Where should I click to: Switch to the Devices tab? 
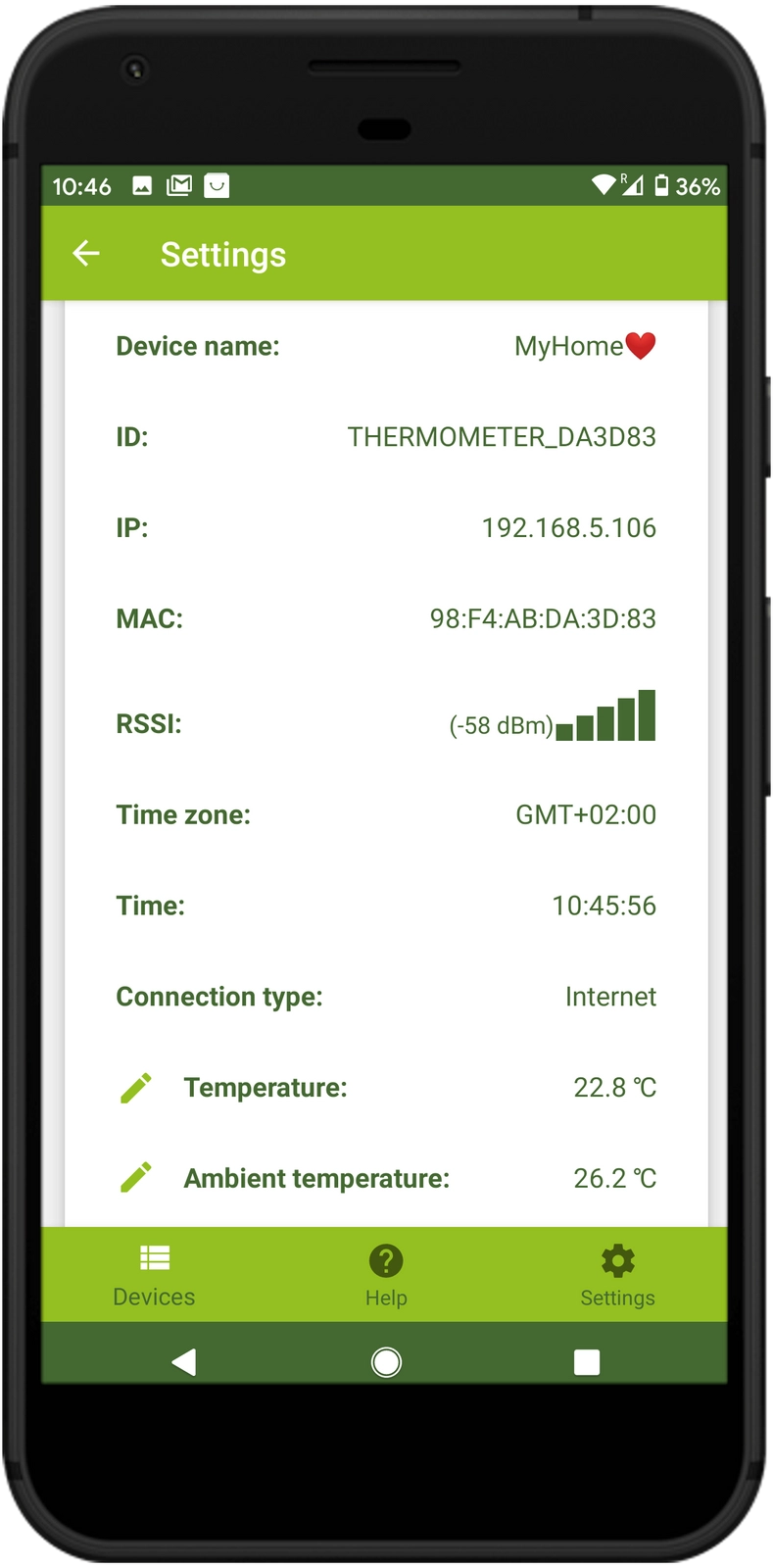point(154,1275)
